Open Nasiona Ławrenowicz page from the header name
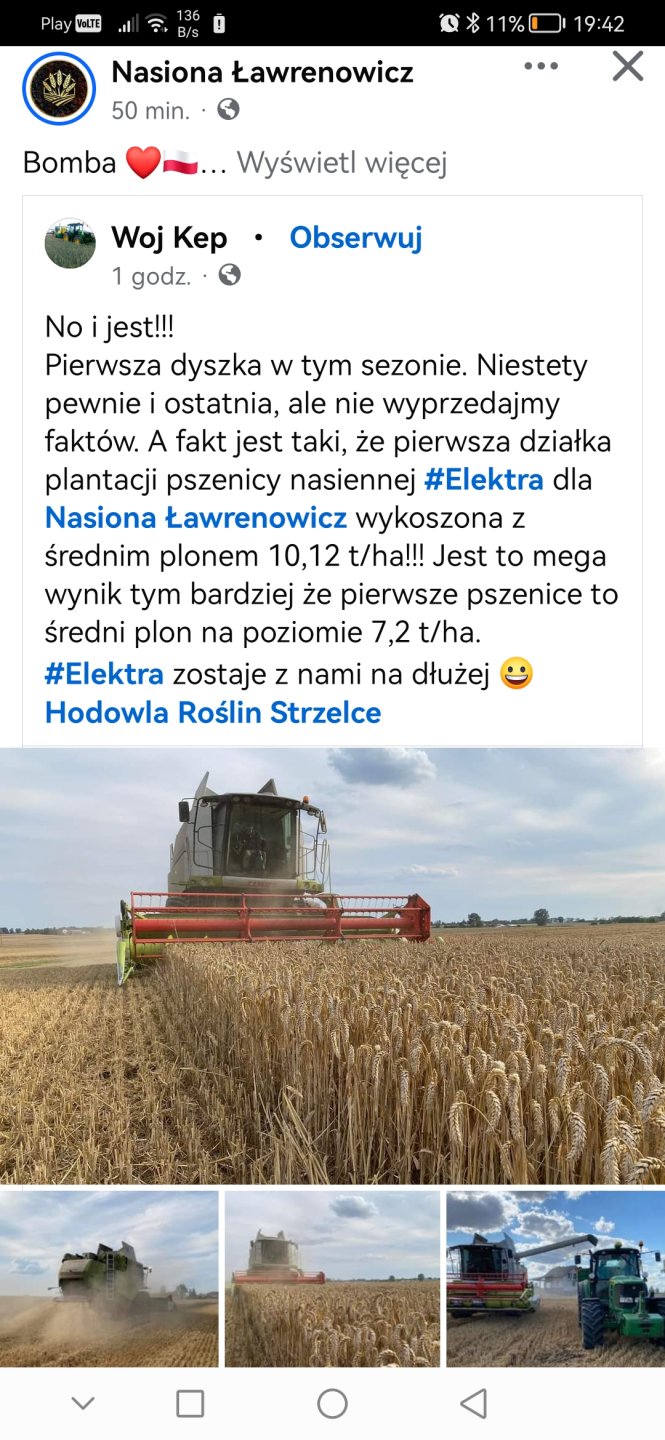Viewport: 665px width, 1440px height. click(x=262, y=72)
